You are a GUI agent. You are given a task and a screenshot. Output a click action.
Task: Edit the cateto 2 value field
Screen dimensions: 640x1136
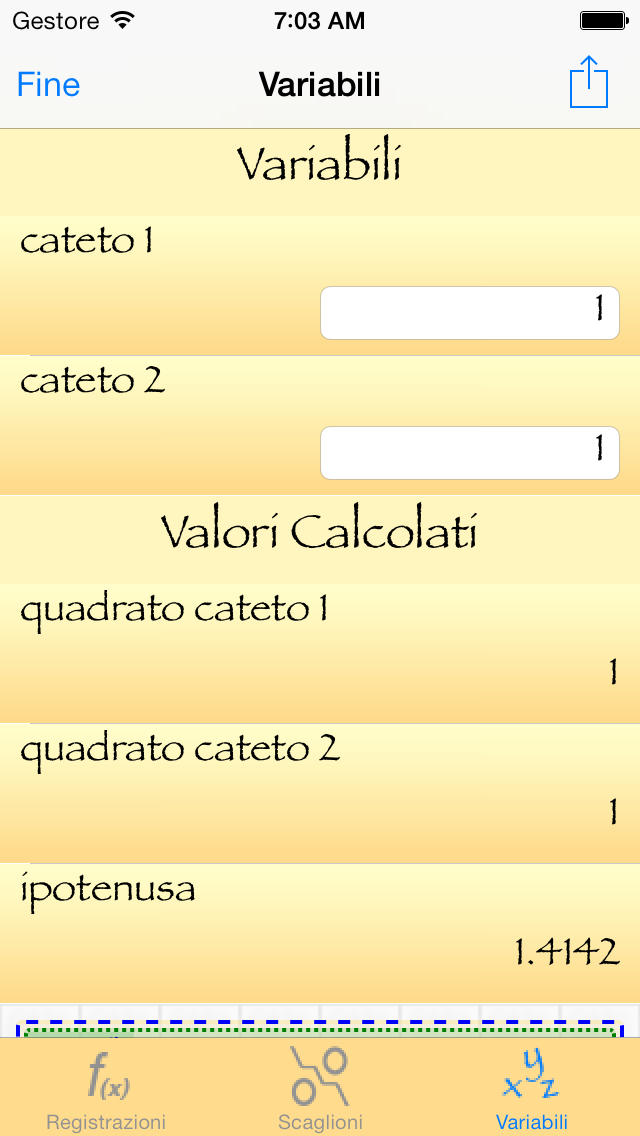click(470, 453)
